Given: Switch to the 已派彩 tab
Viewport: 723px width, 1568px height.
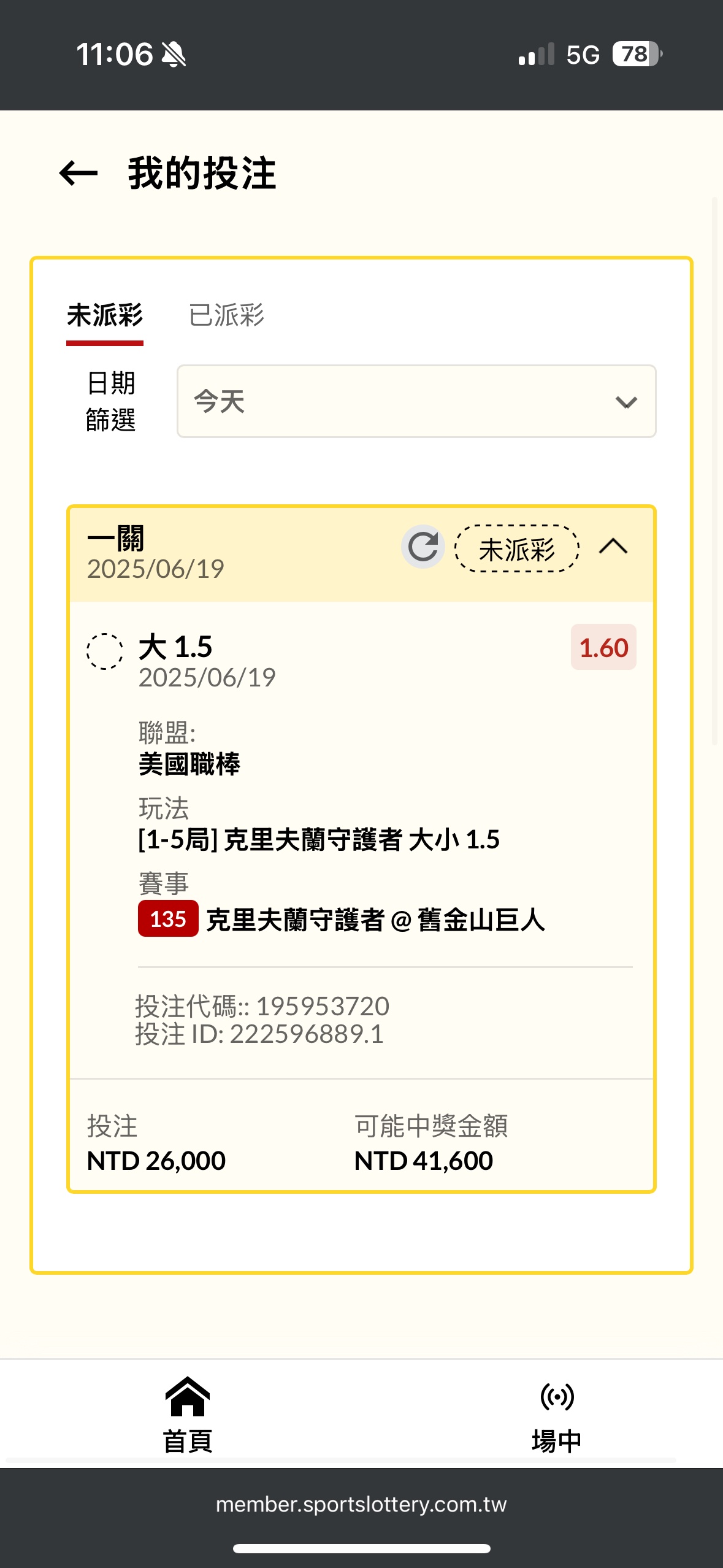Looking at the screenshot, I should click(x=226, y=315).
